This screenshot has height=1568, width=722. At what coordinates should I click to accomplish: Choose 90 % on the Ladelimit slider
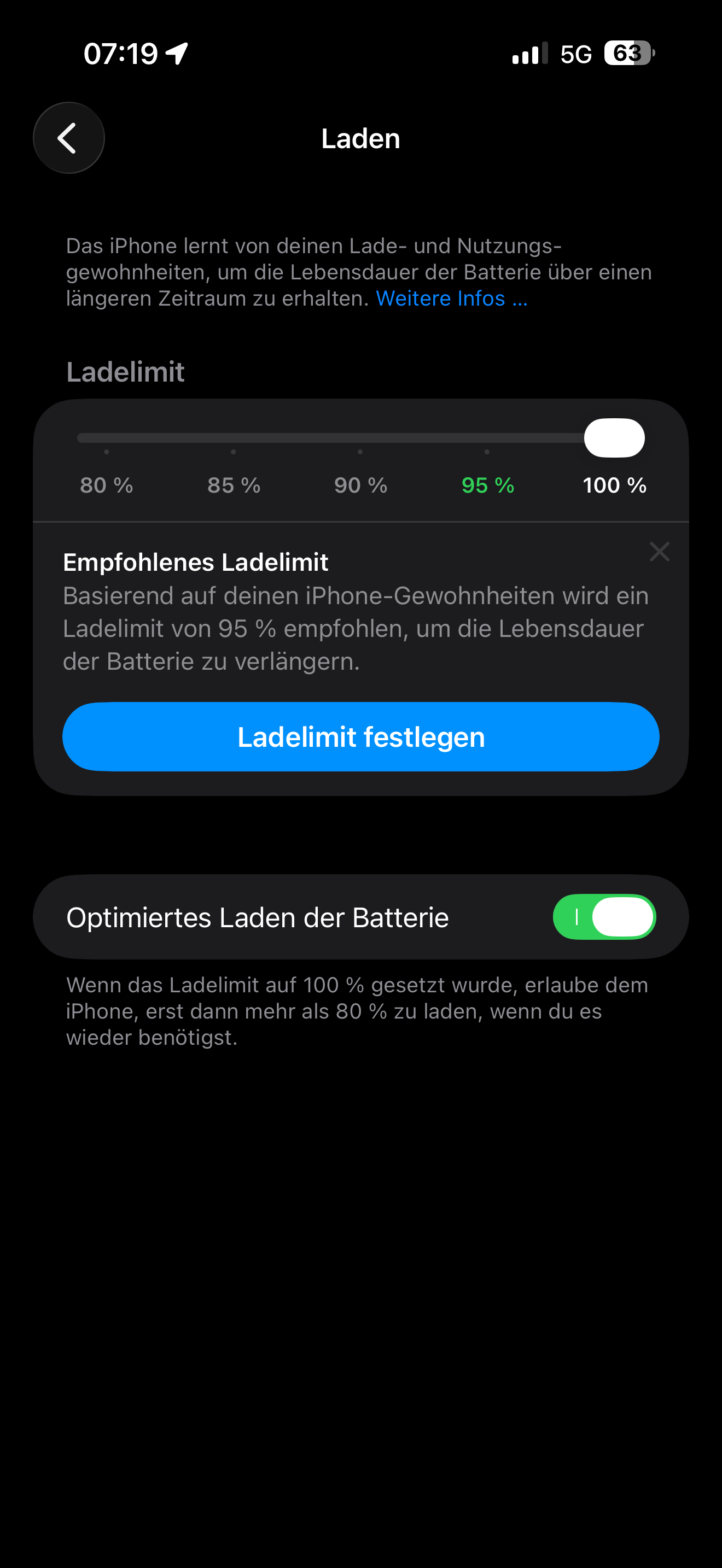pyautogui.click(x=360, y=484)
